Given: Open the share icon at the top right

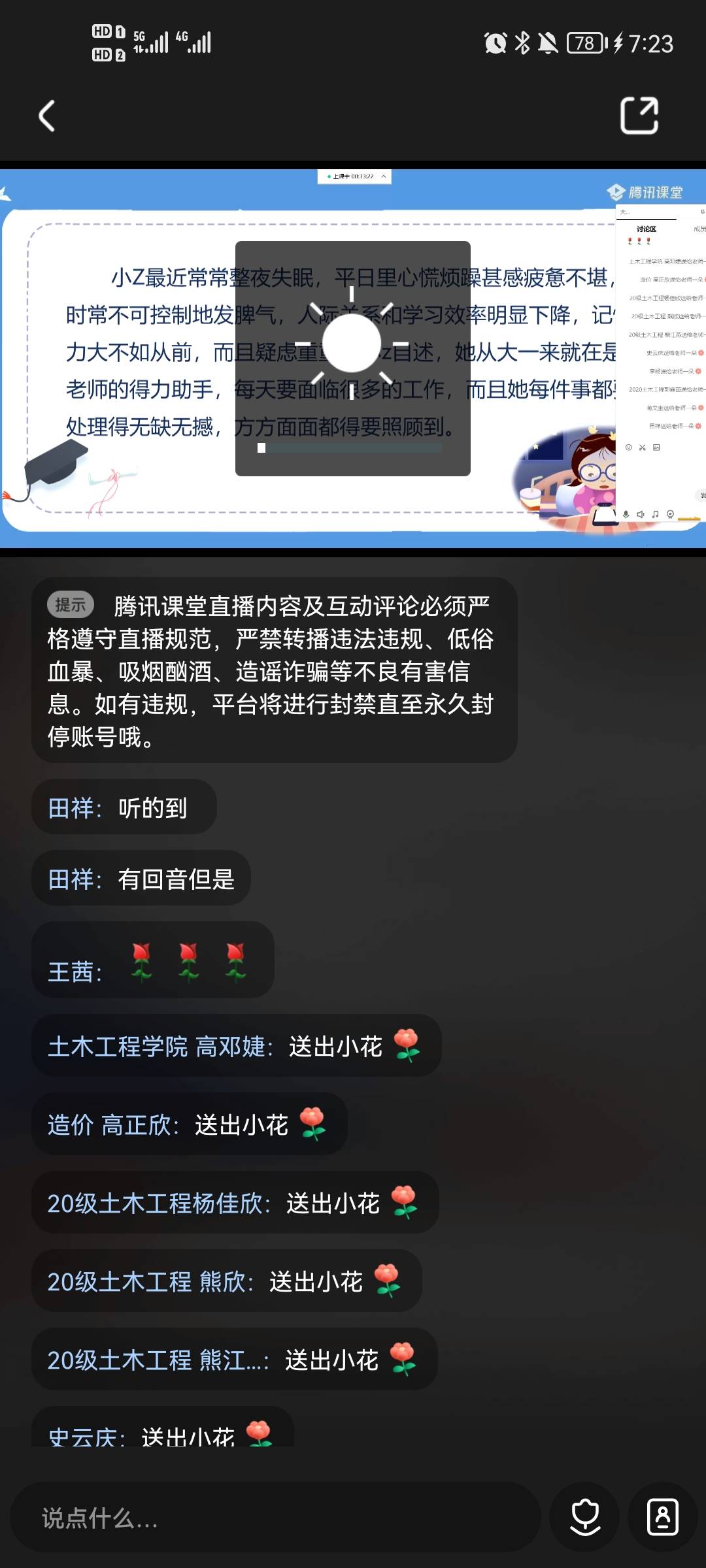Looking at the screenshot, I should point(639,116).
